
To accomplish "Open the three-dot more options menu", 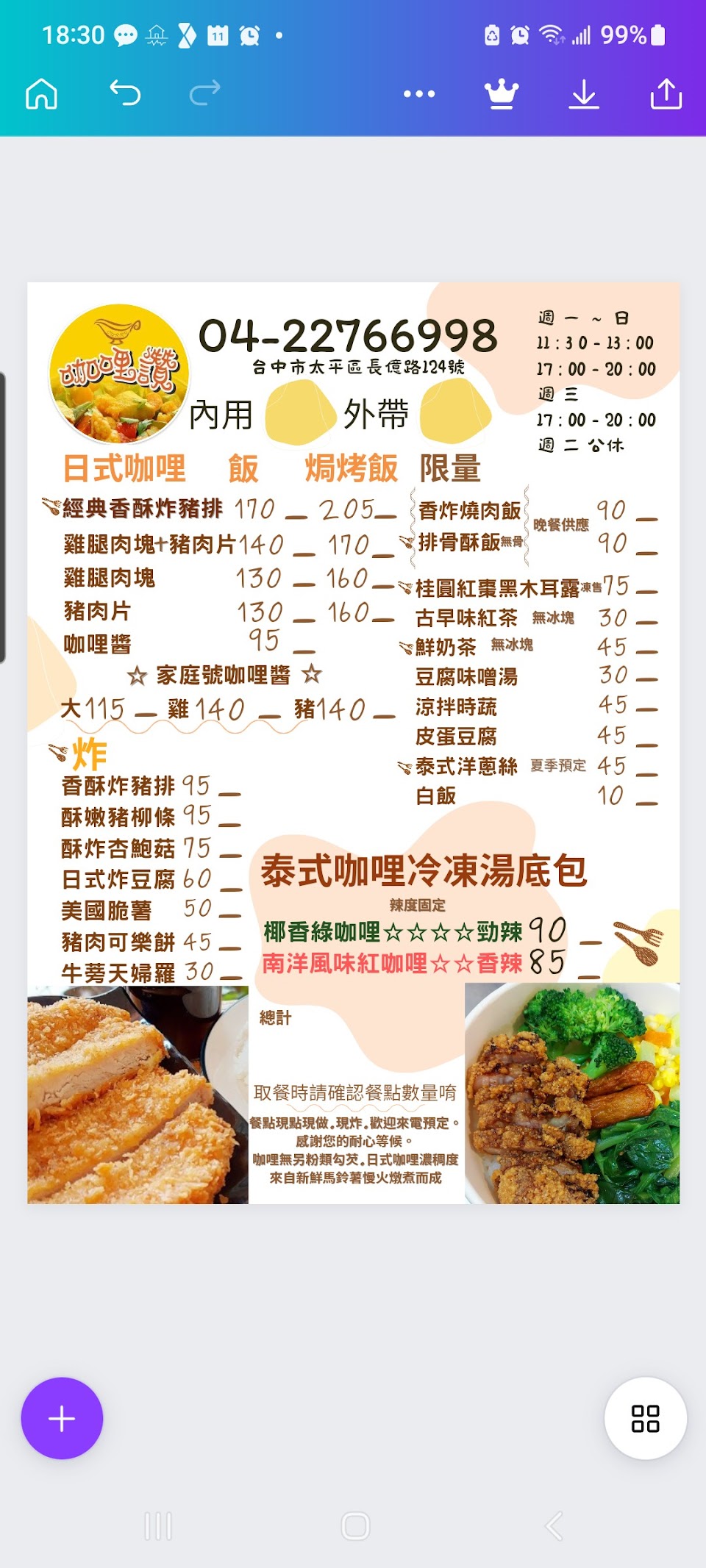I will click(x=419, y=94).
